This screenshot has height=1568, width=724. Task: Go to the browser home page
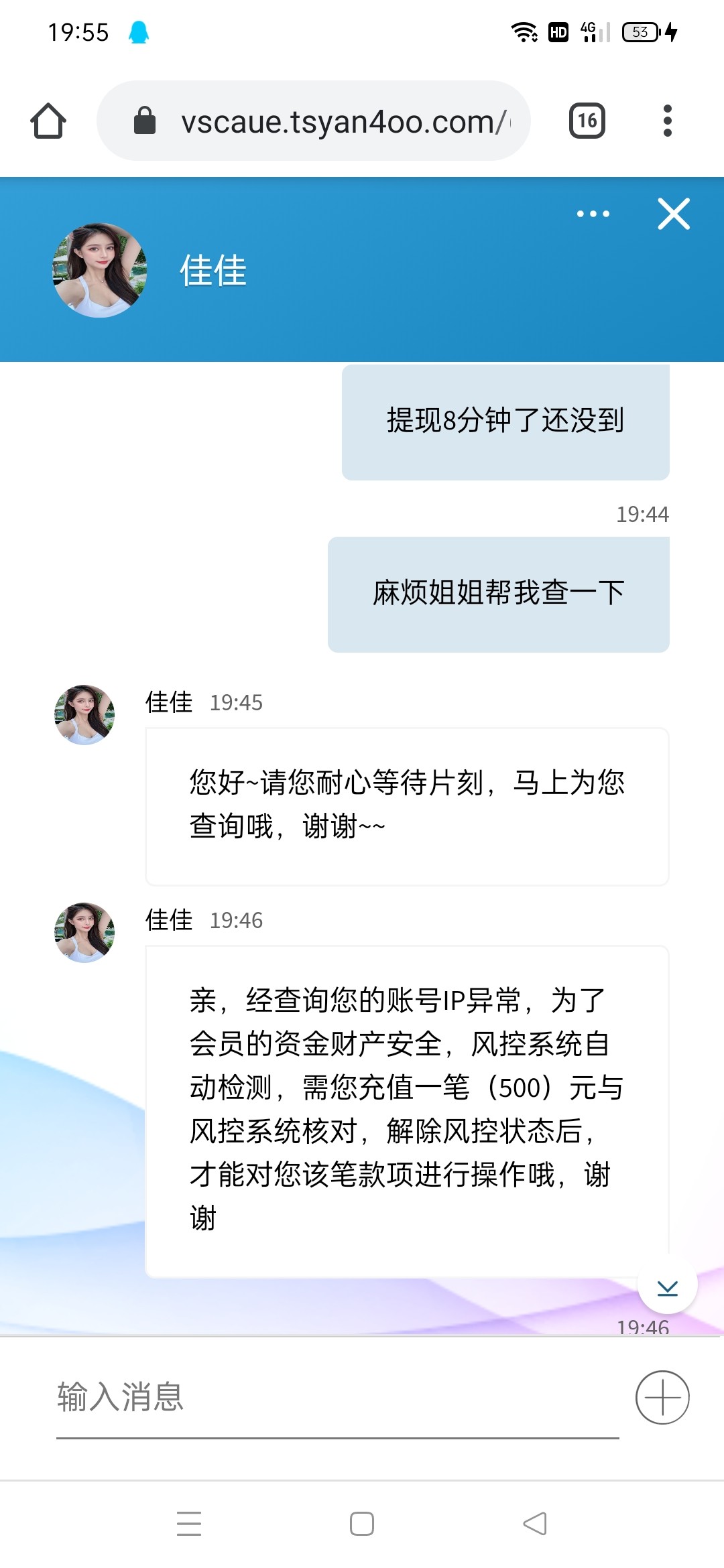click(x=48, y=121)
